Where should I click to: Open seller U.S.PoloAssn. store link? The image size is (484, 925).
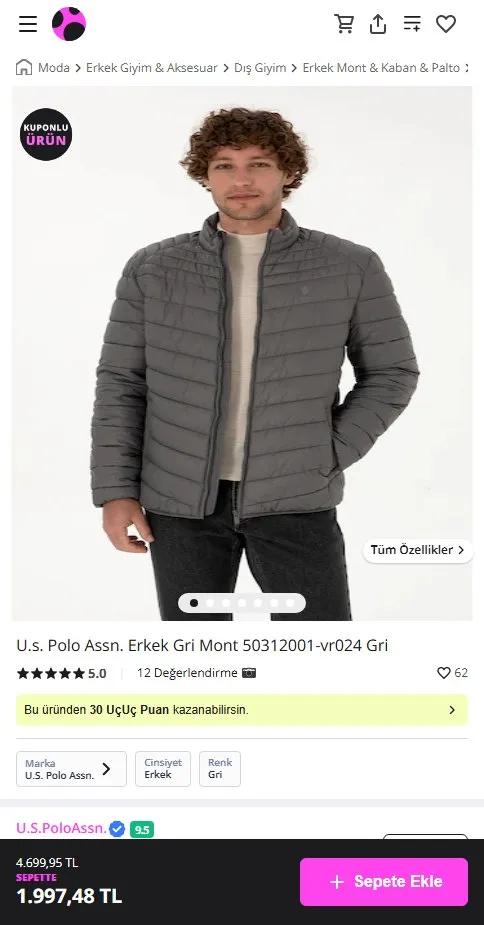(61, 828)
